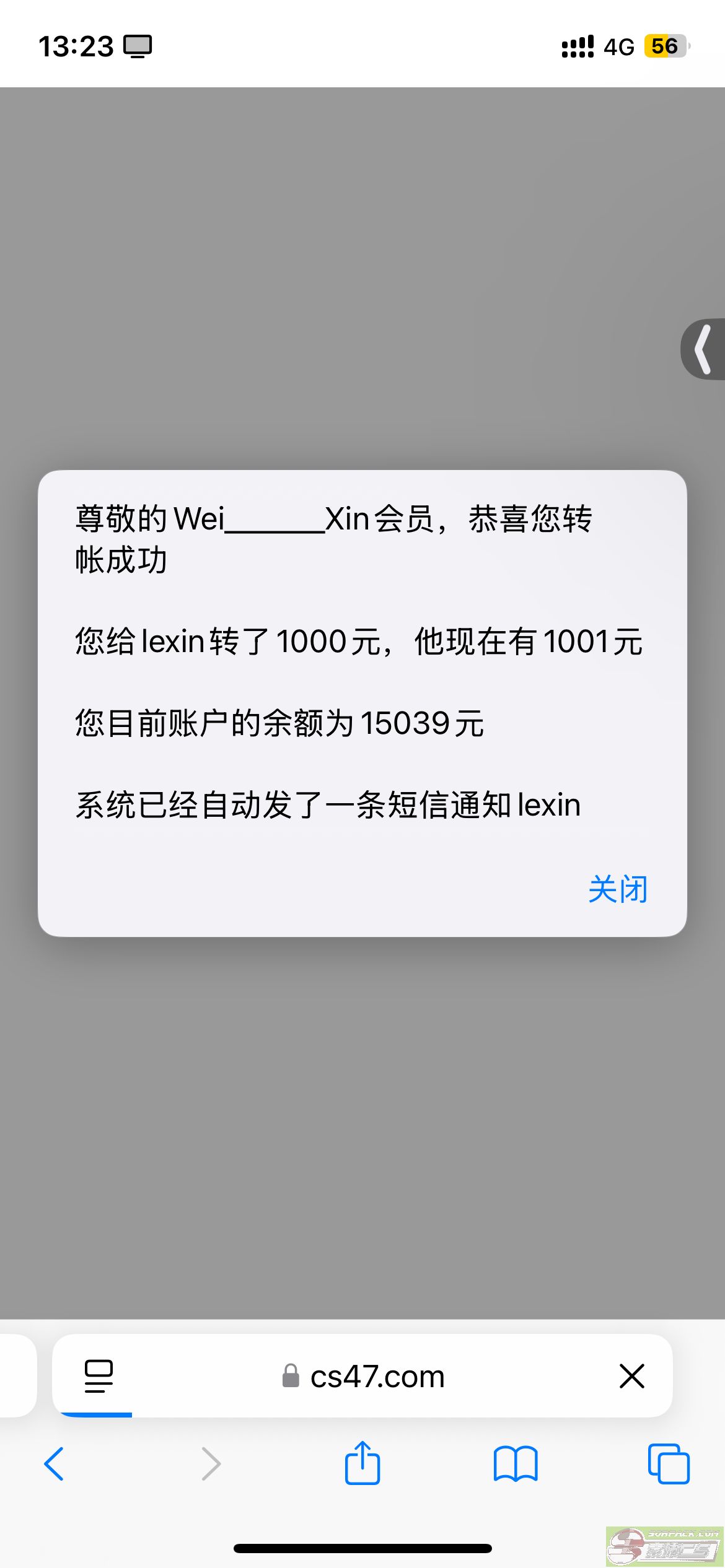
Task: Go back to the previous page
Action: click(x=55, y=1464)
